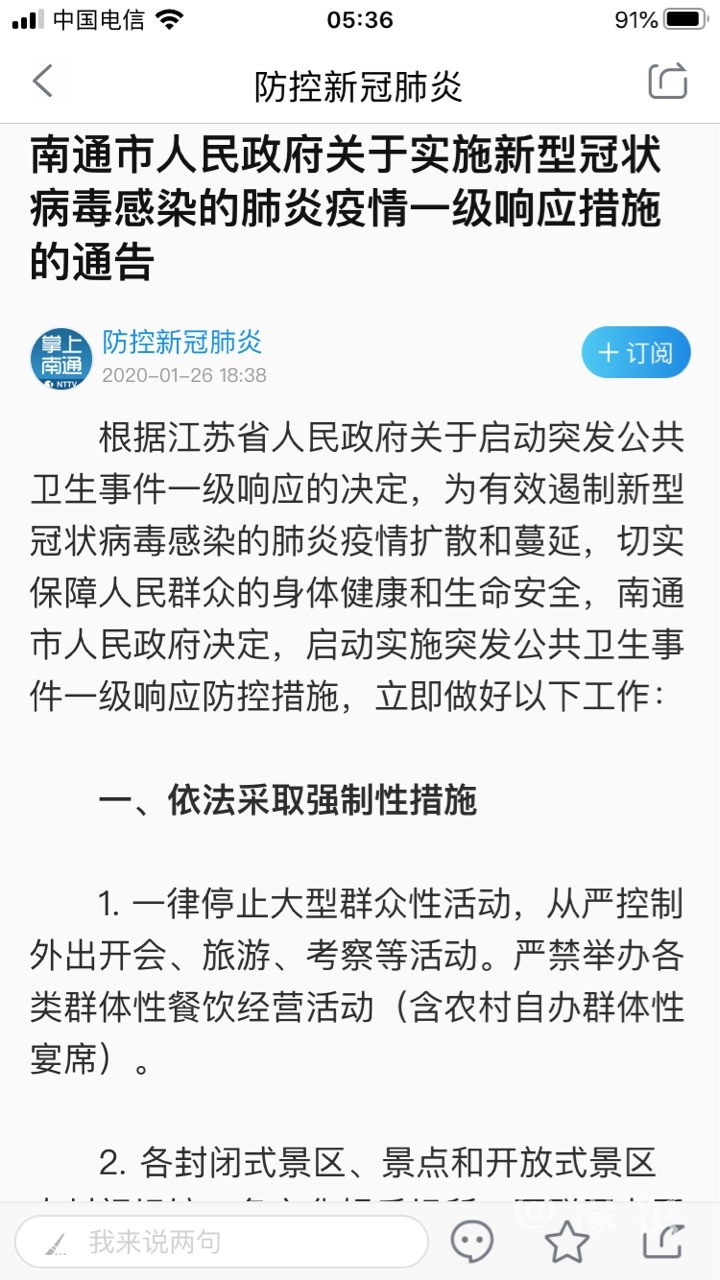This screenshot has width=720, height=1280.
Task: View comments via the speech bubble icon
Action: (x=472, y=1242)
